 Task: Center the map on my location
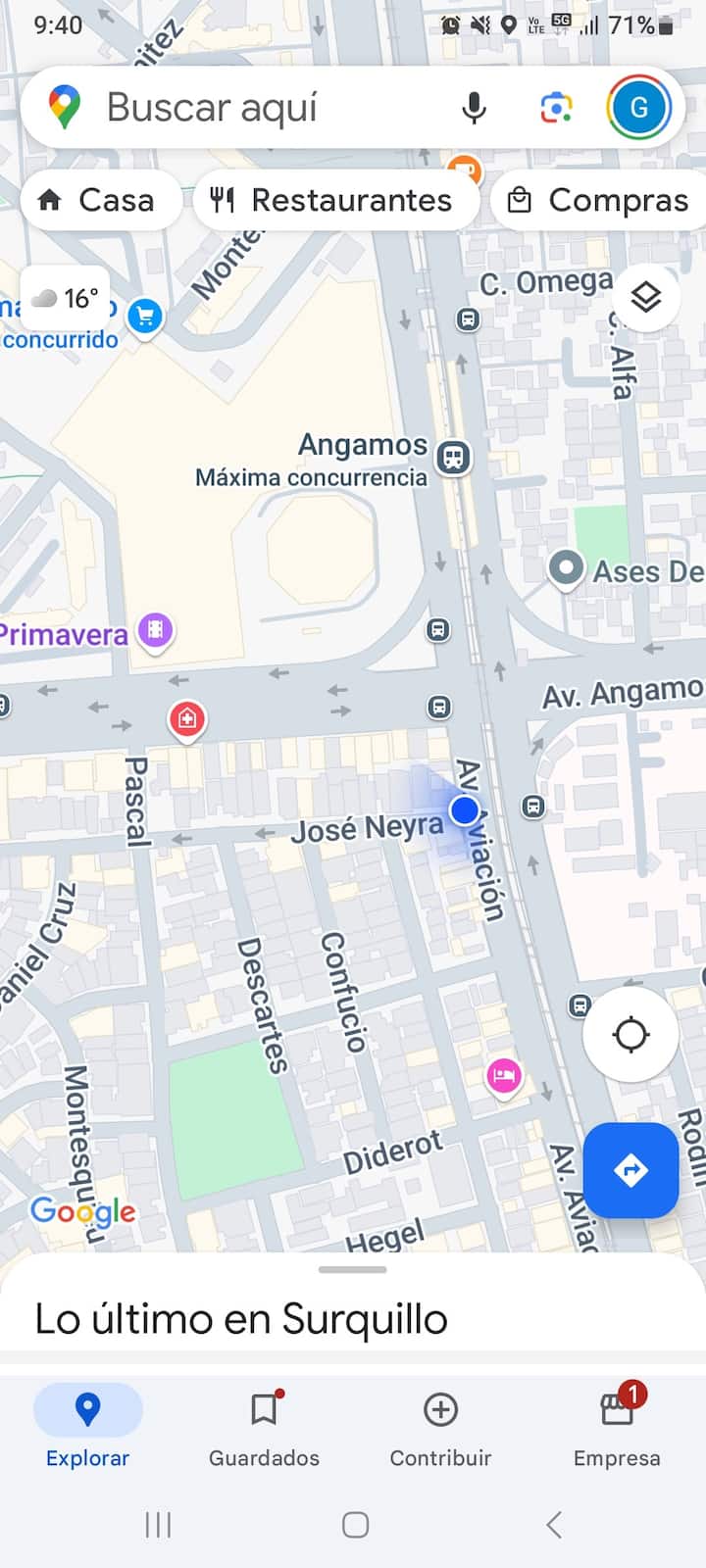coord(630,1034)
